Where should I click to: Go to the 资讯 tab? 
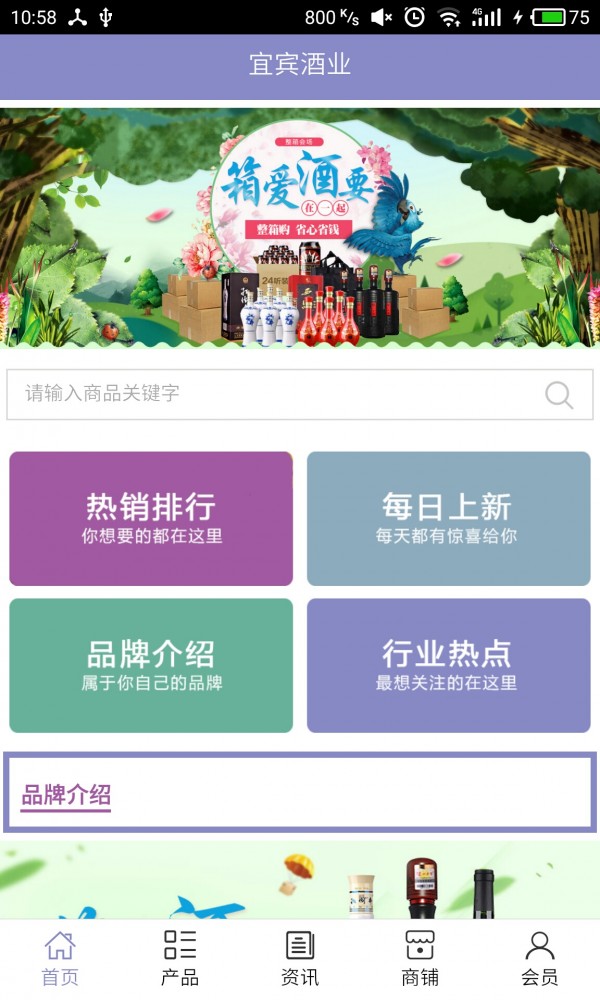click(x=300, y=959)
